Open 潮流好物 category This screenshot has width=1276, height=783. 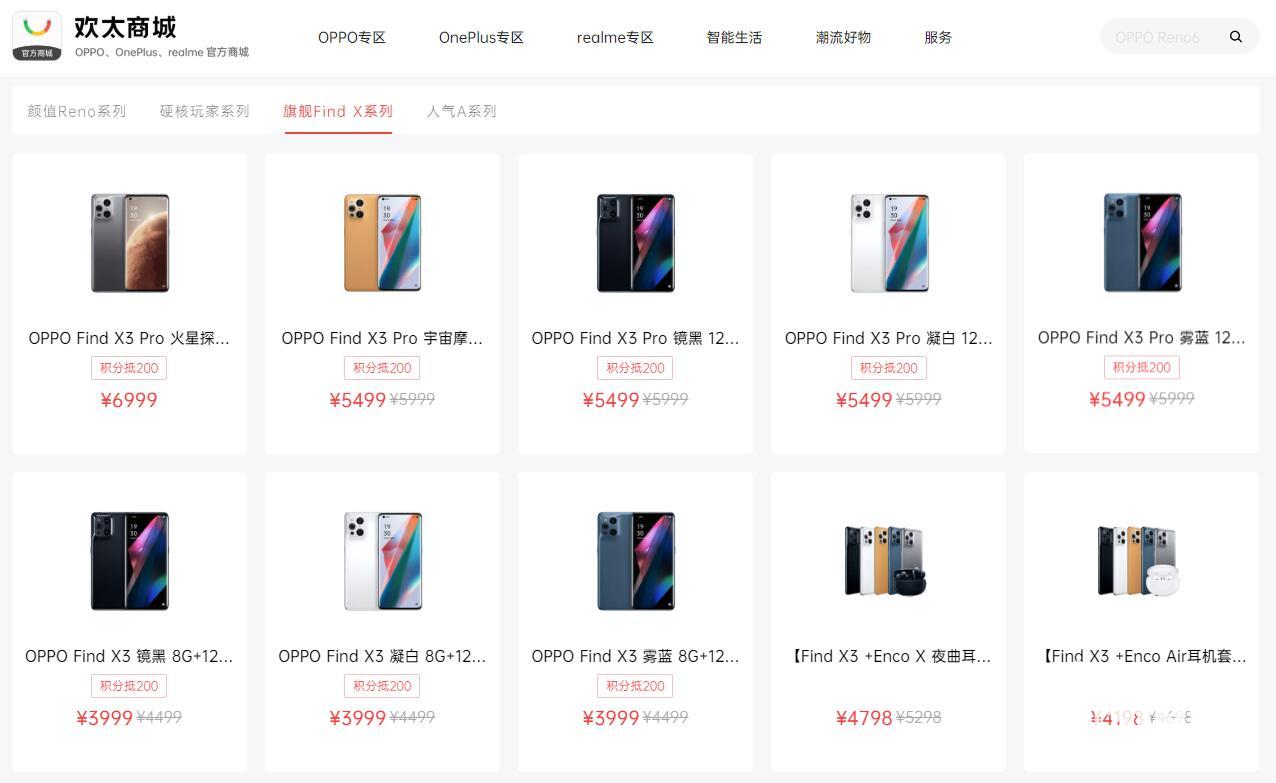click(x=843, y=37)
